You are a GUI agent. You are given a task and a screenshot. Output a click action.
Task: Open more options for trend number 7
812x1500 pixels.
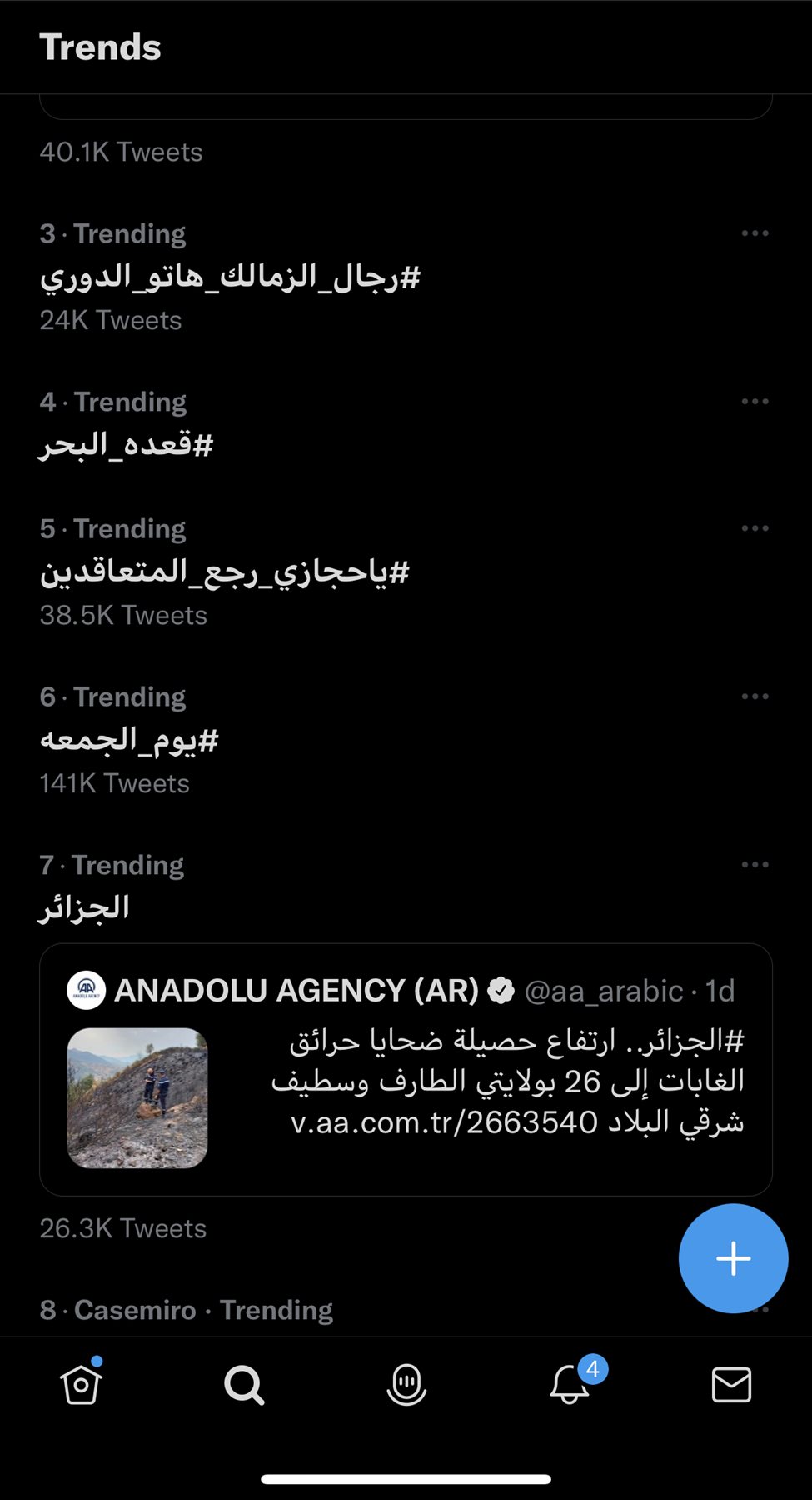tap(755, 865)
